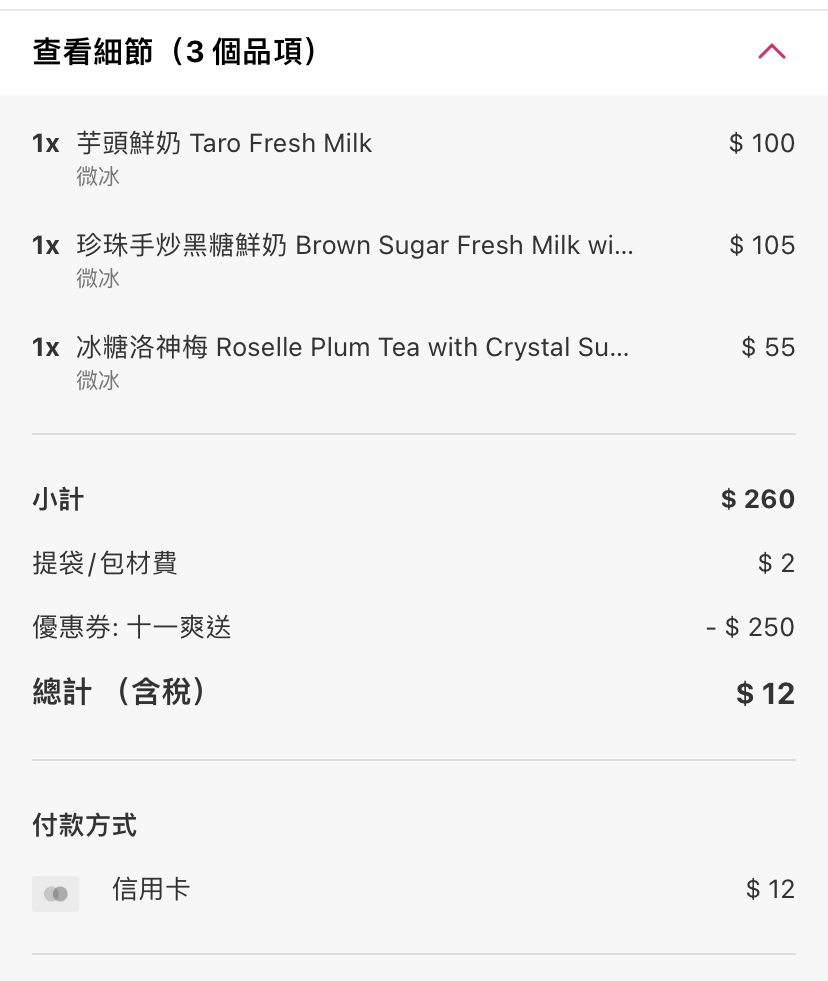Collapse the 查看細節 order details section
Viewport: 828px width, 981px height.
(771, 52)
